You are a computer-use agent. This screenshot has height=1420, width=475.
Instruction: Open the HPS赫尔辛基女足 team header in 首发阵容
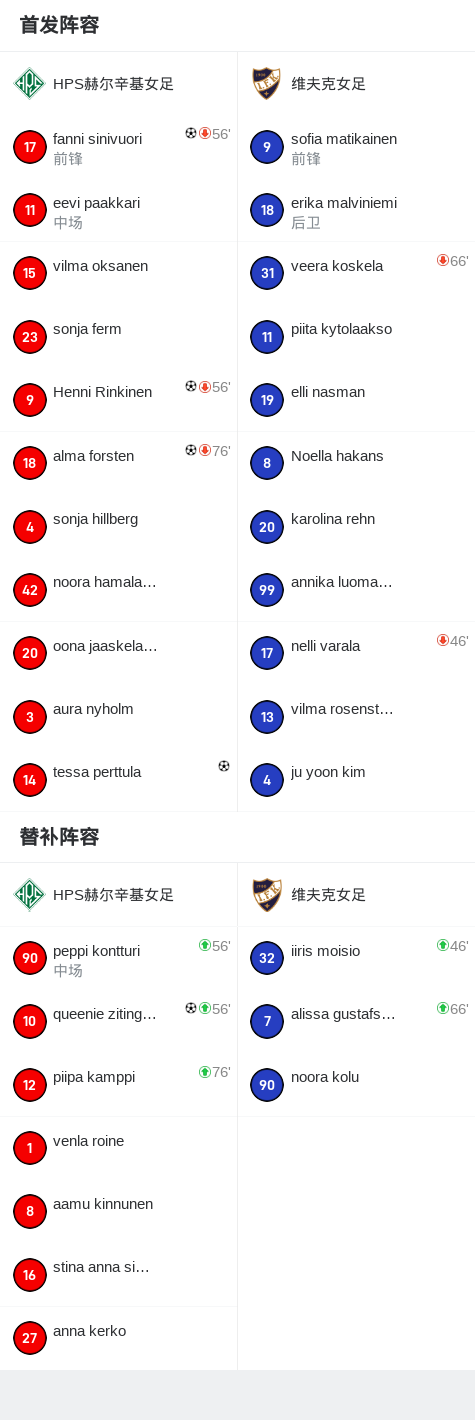pos(118,84)
